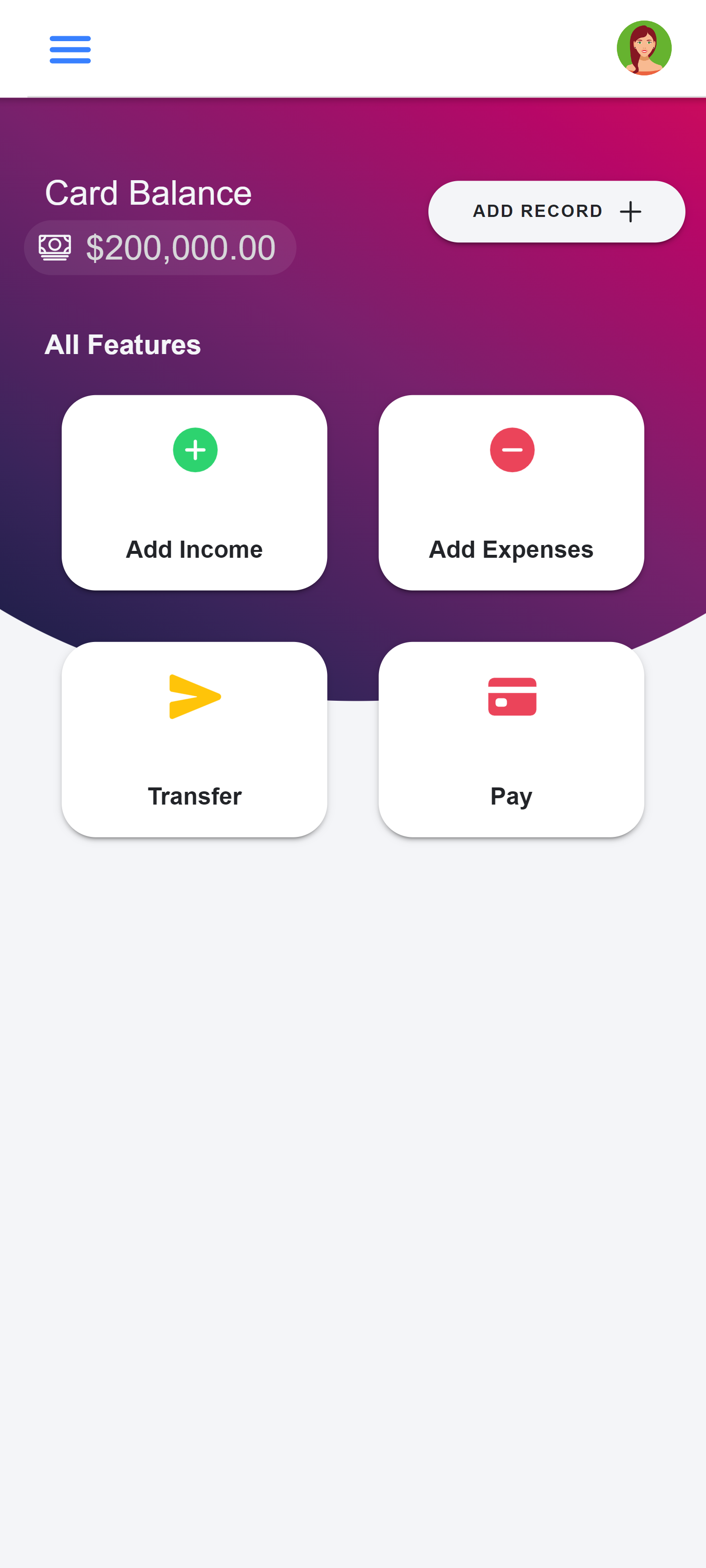The image size is (706, 1568).
Task: Open the hamburger navigation menu
Action: click(70, 50)
